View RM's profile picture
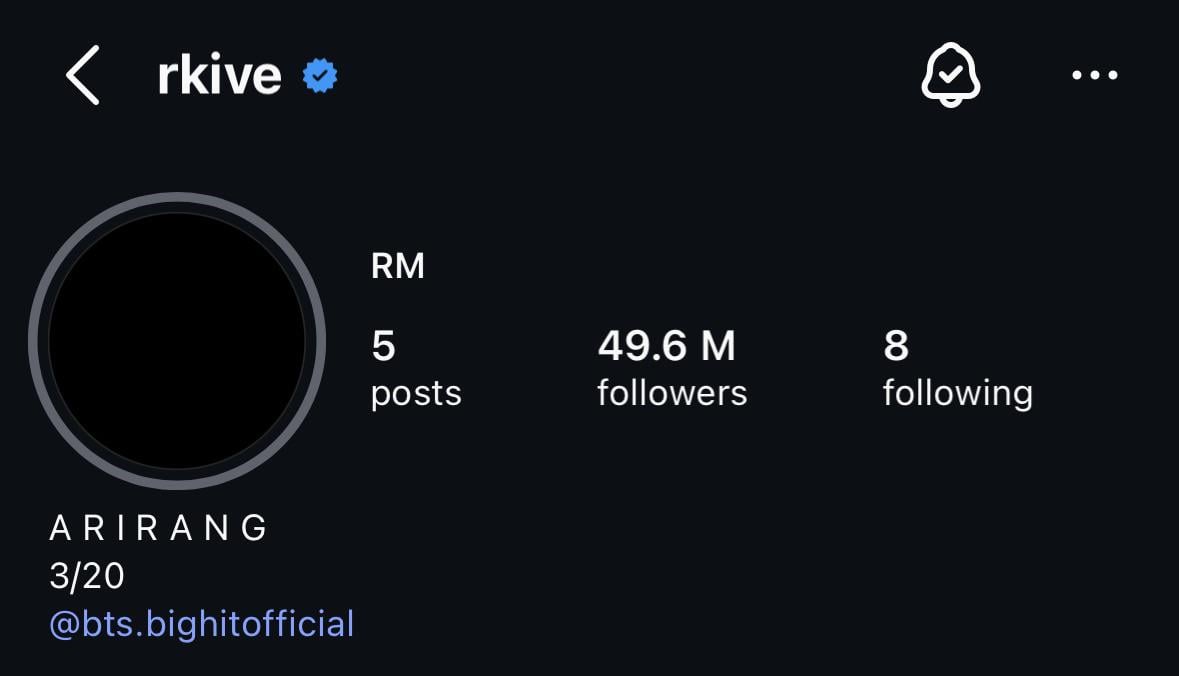 (x=177, y=341)
